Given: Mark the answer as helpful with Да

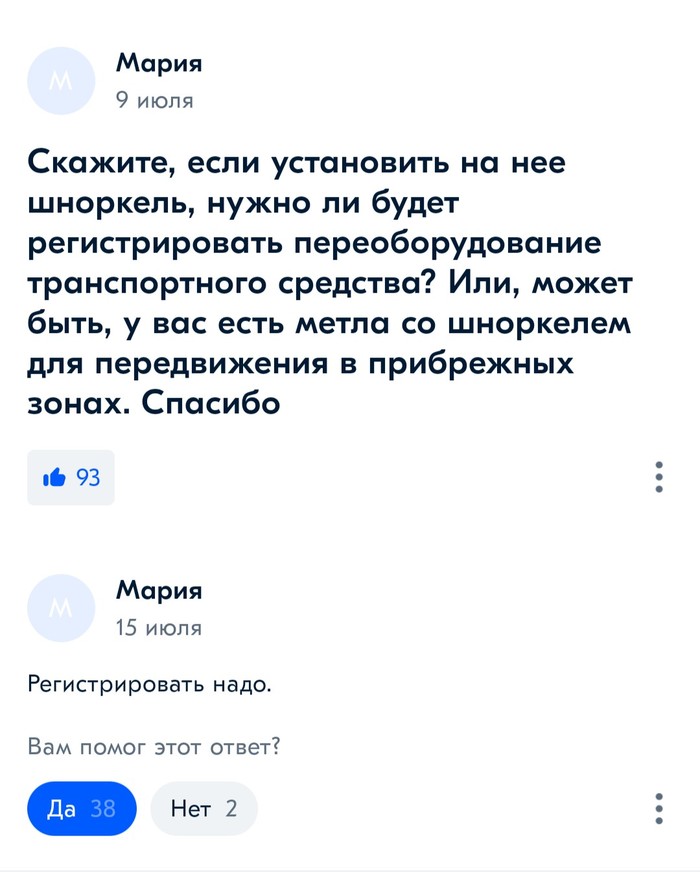Looking at the screenshot, I should [82, 808].
